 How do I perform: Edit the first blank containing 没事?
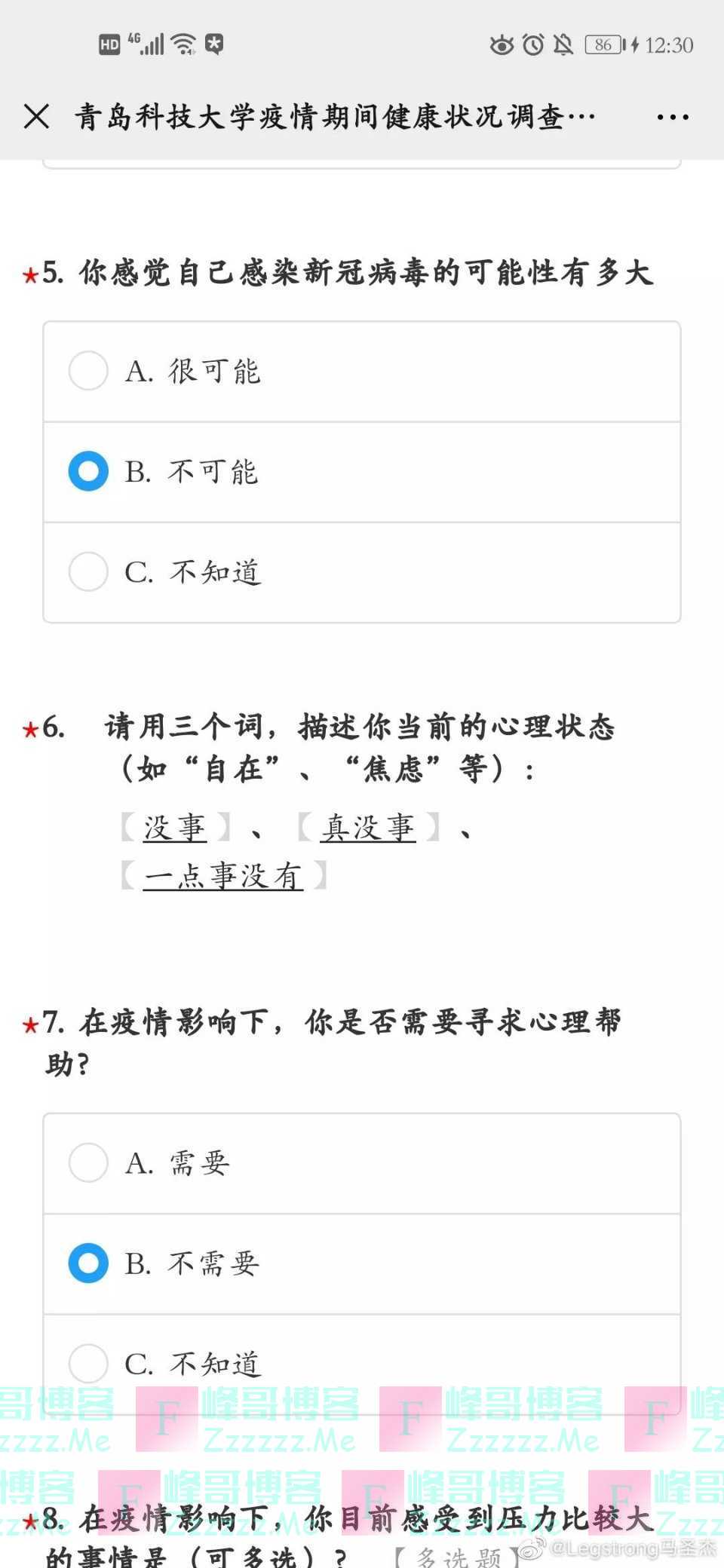(175, 828)
